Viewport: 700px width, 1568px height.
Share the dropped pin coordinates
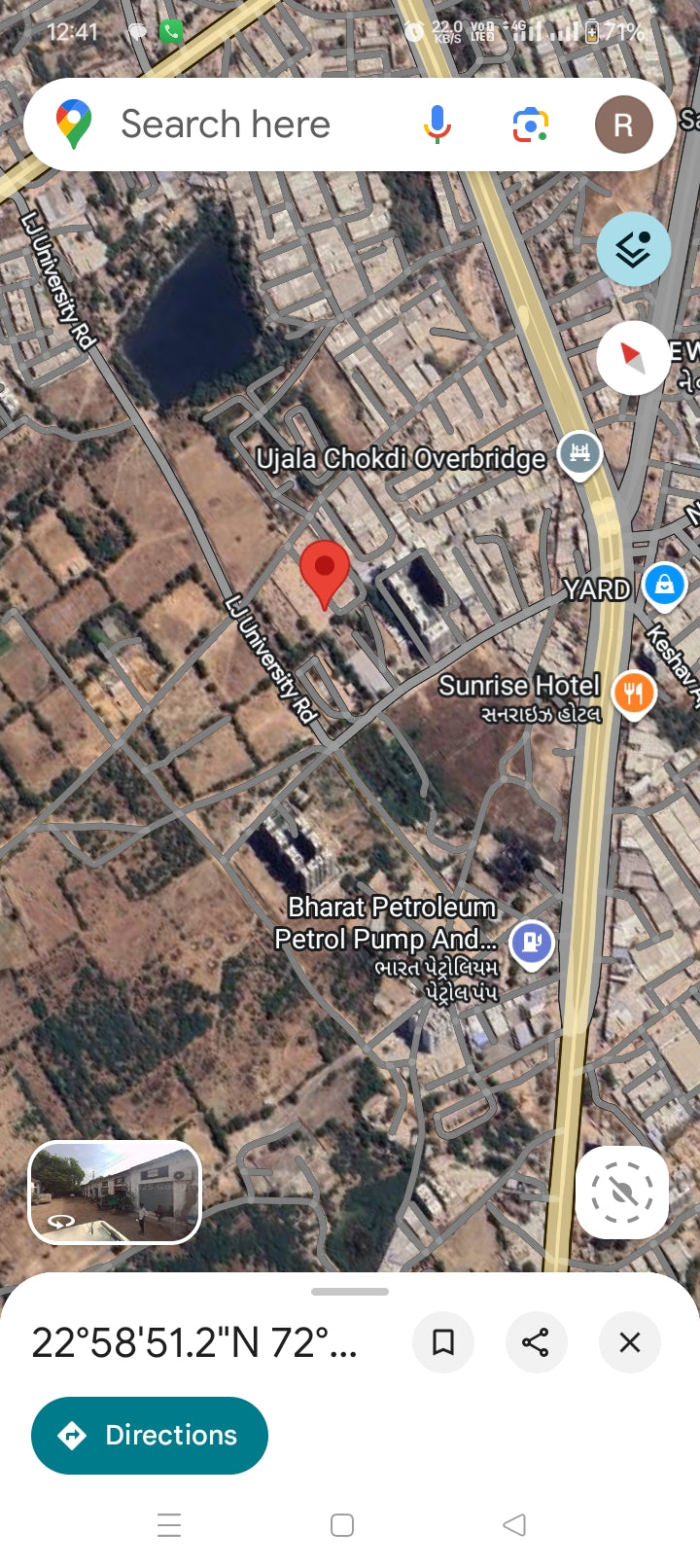[x=536, y=1342]
